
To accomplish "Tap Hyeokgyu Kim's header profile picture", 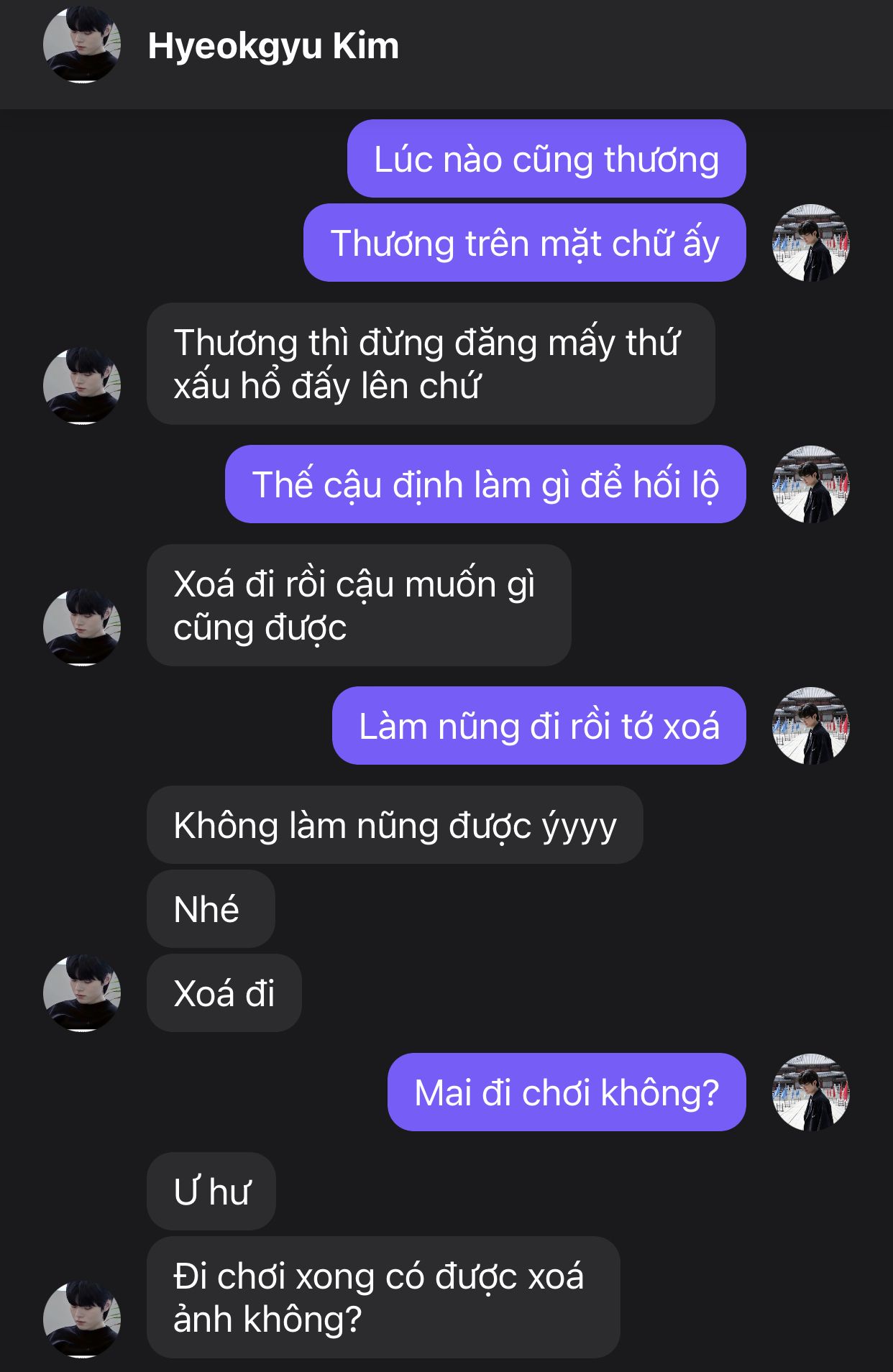I will 82,45.
